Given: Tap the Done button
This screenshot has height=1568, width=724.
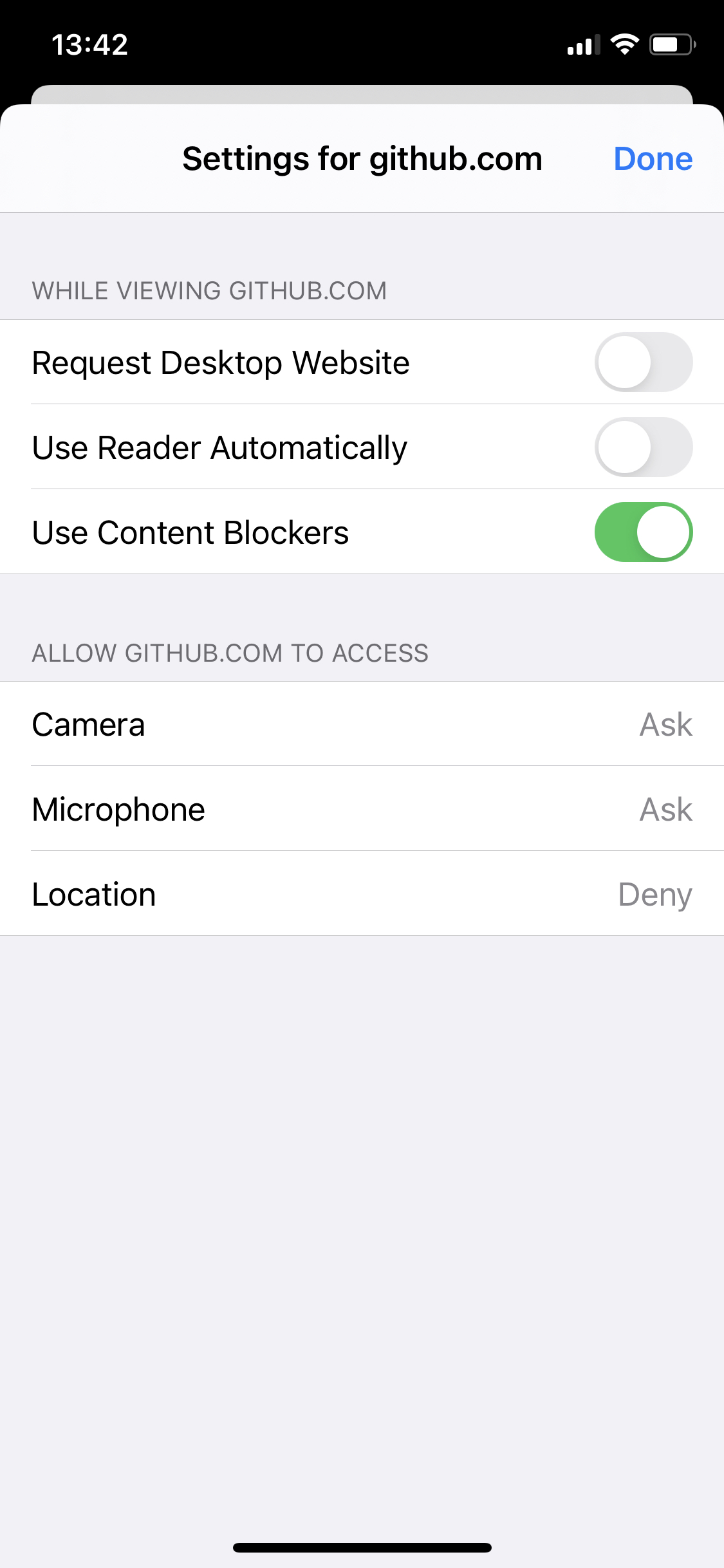Looking at the screenshot, I should click(x=653, y=158).
